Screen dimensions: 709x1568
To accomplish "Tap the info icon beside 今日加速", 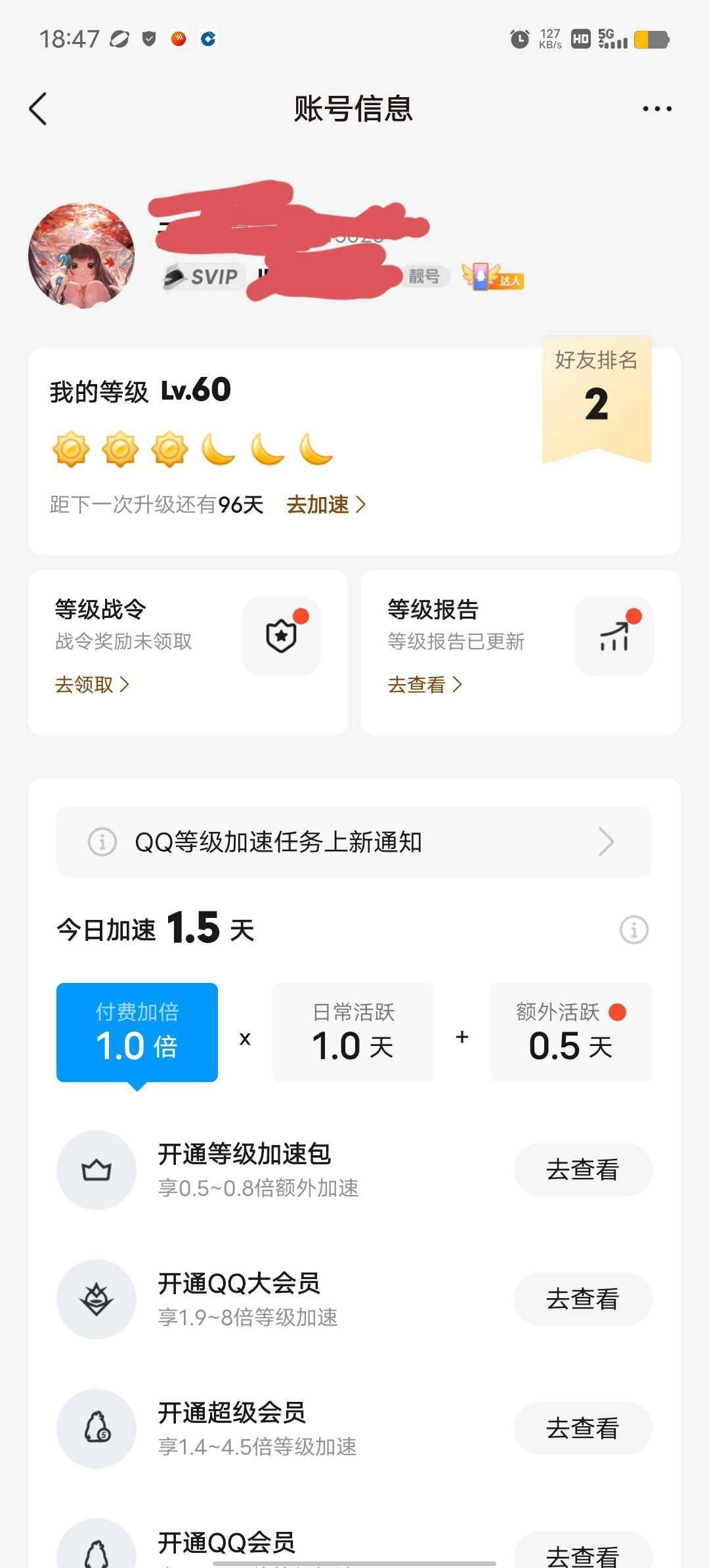I will tap(634, 930).
